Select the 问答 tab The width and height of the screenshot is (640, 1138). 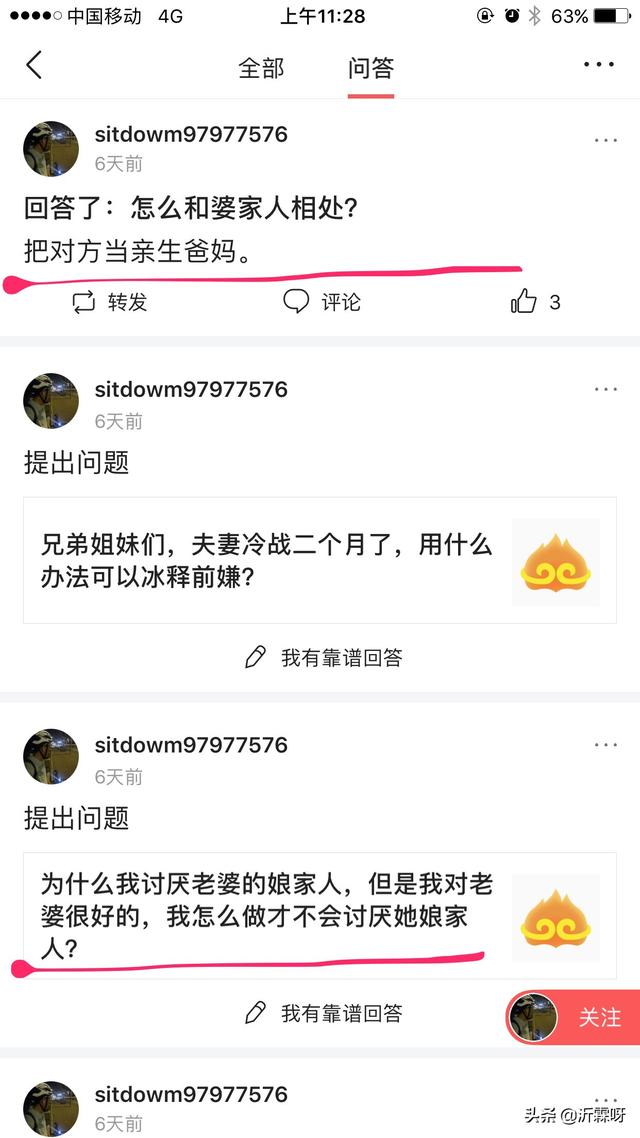click(371, 68)
